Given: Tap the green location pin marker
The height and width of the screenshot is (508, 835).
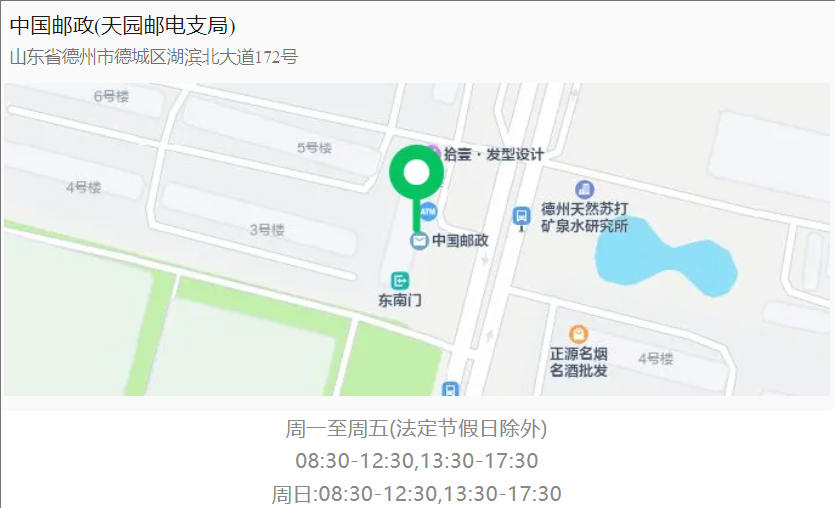Looking at the screenshot, I should click(x=416, y=175).
